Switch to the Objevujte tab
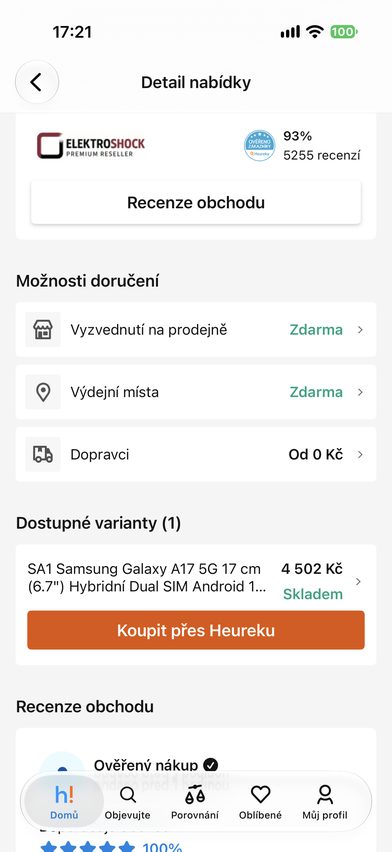Image resolution: width=392 pixels, height=852 pixels. [128, 802]
